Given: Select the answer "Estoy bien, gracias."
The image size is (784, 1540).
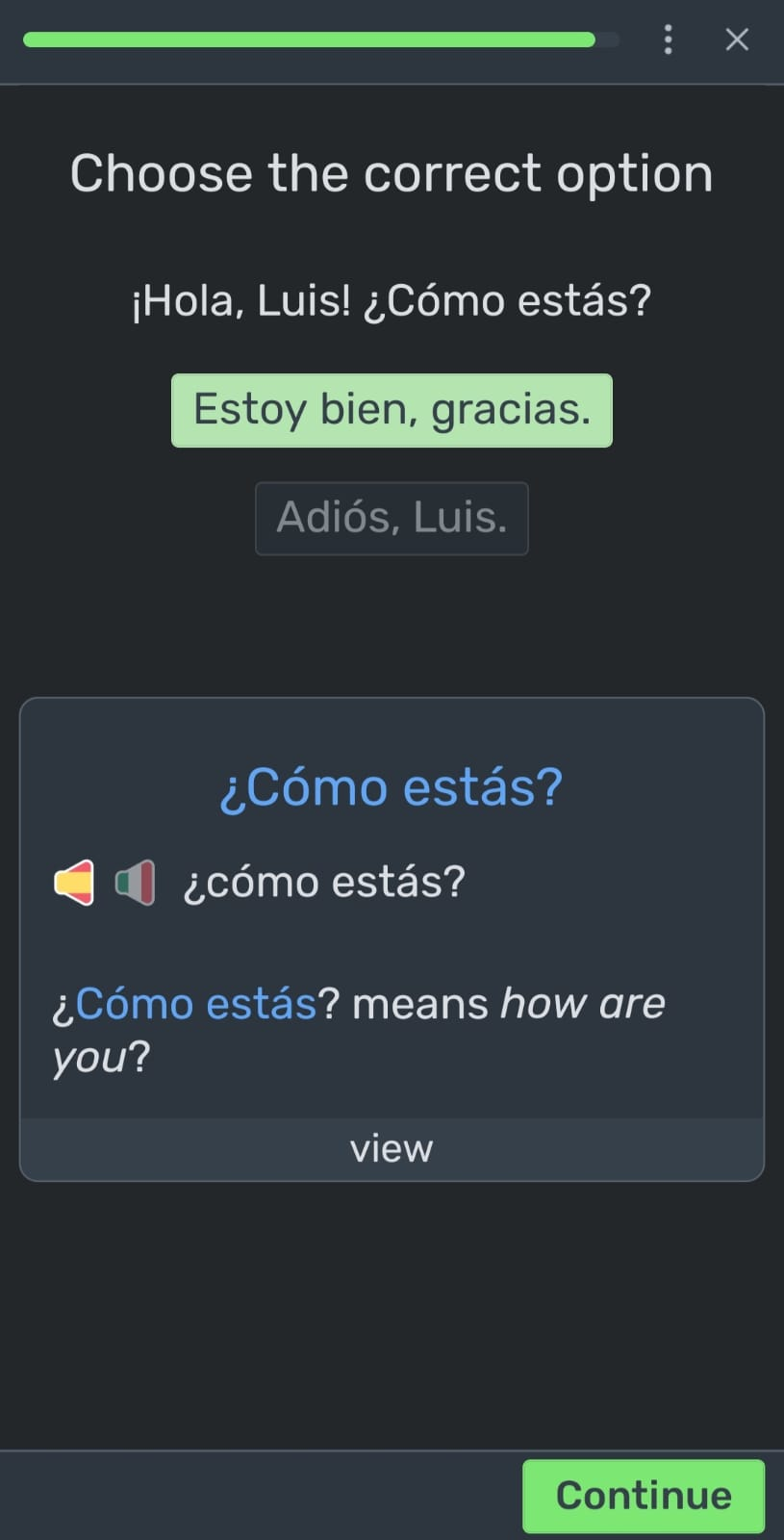Looking at the screenshot, I should click(x=392, y=410).
